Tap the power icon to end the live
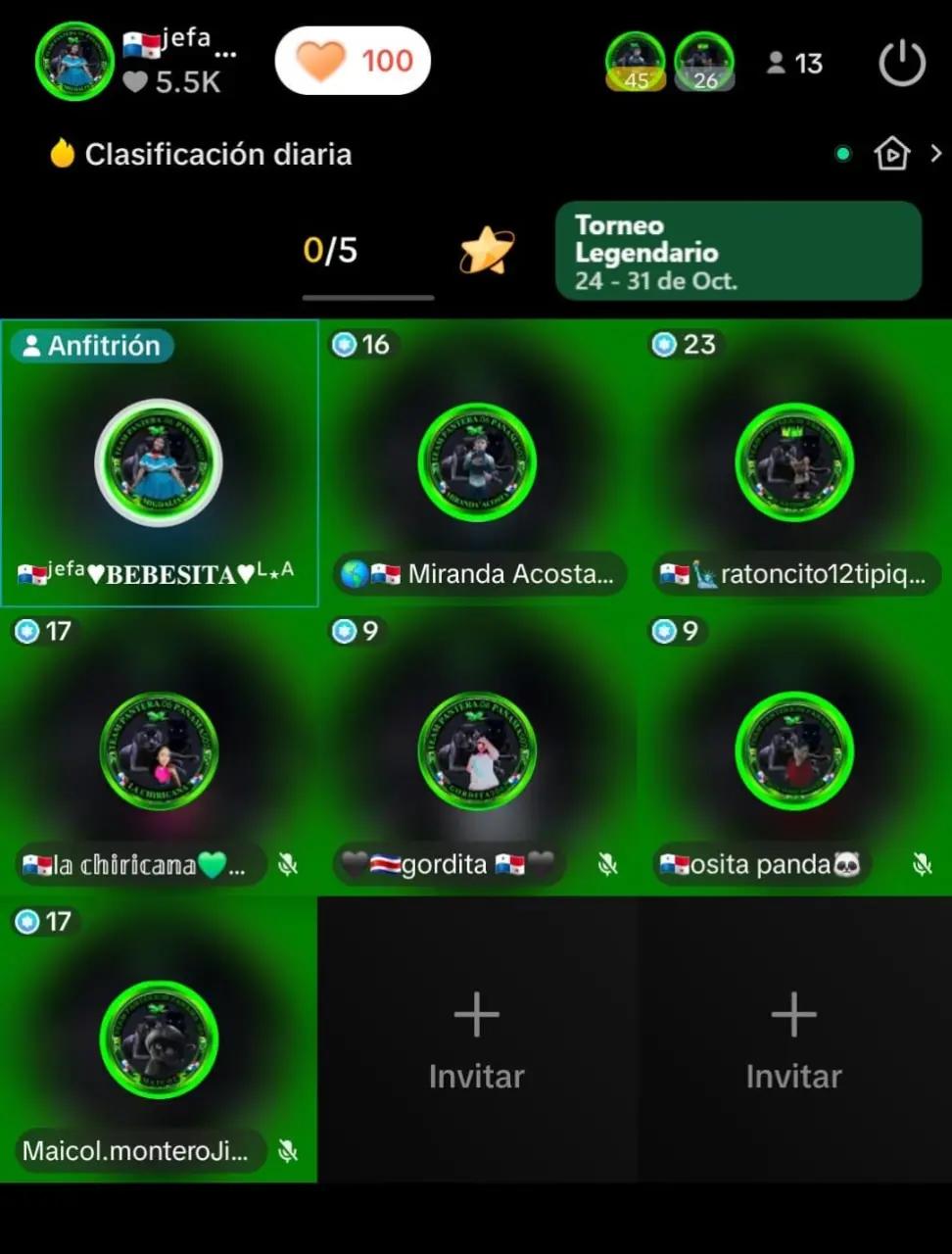952x1254 pixels. coord(902,64)
